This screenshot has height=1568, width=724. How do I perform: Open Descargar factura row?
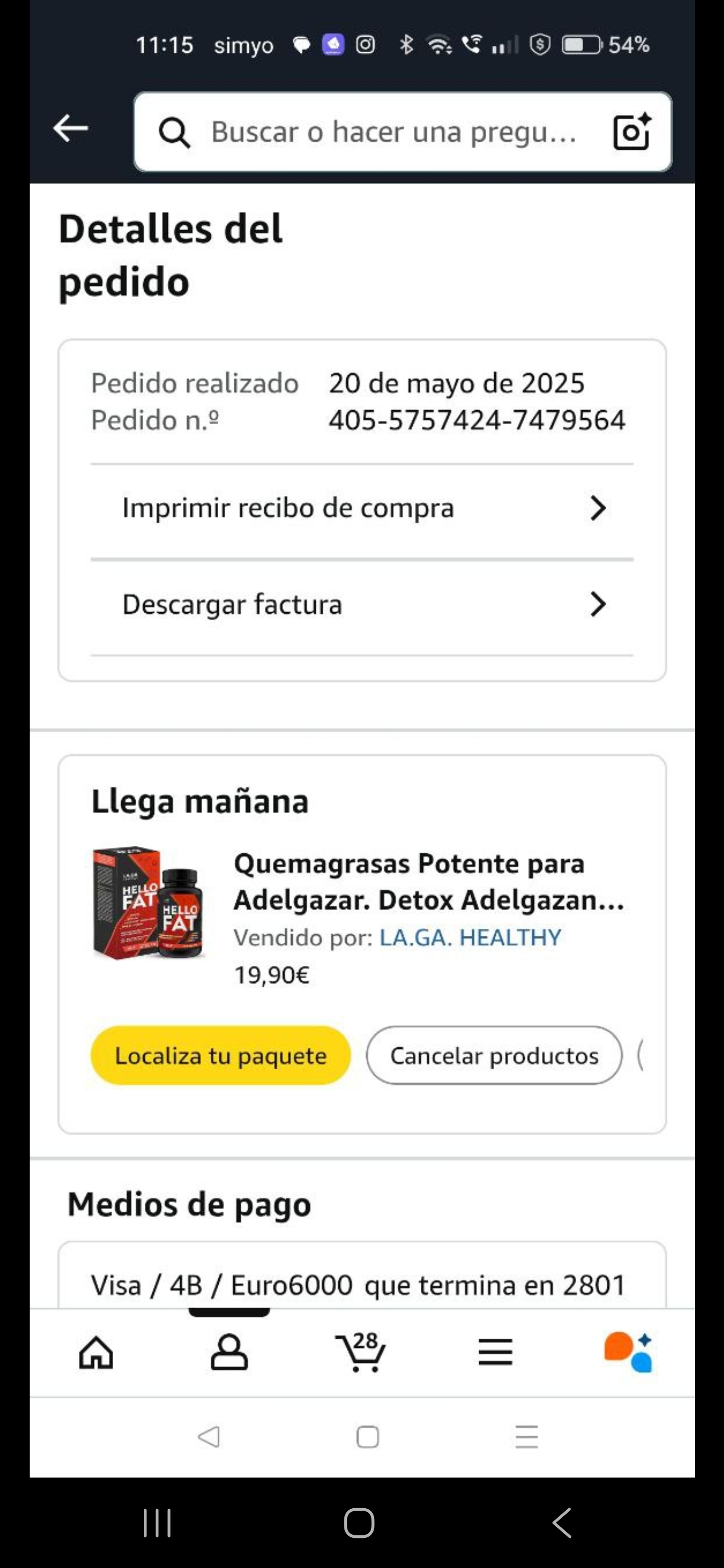tap(361, 605)
